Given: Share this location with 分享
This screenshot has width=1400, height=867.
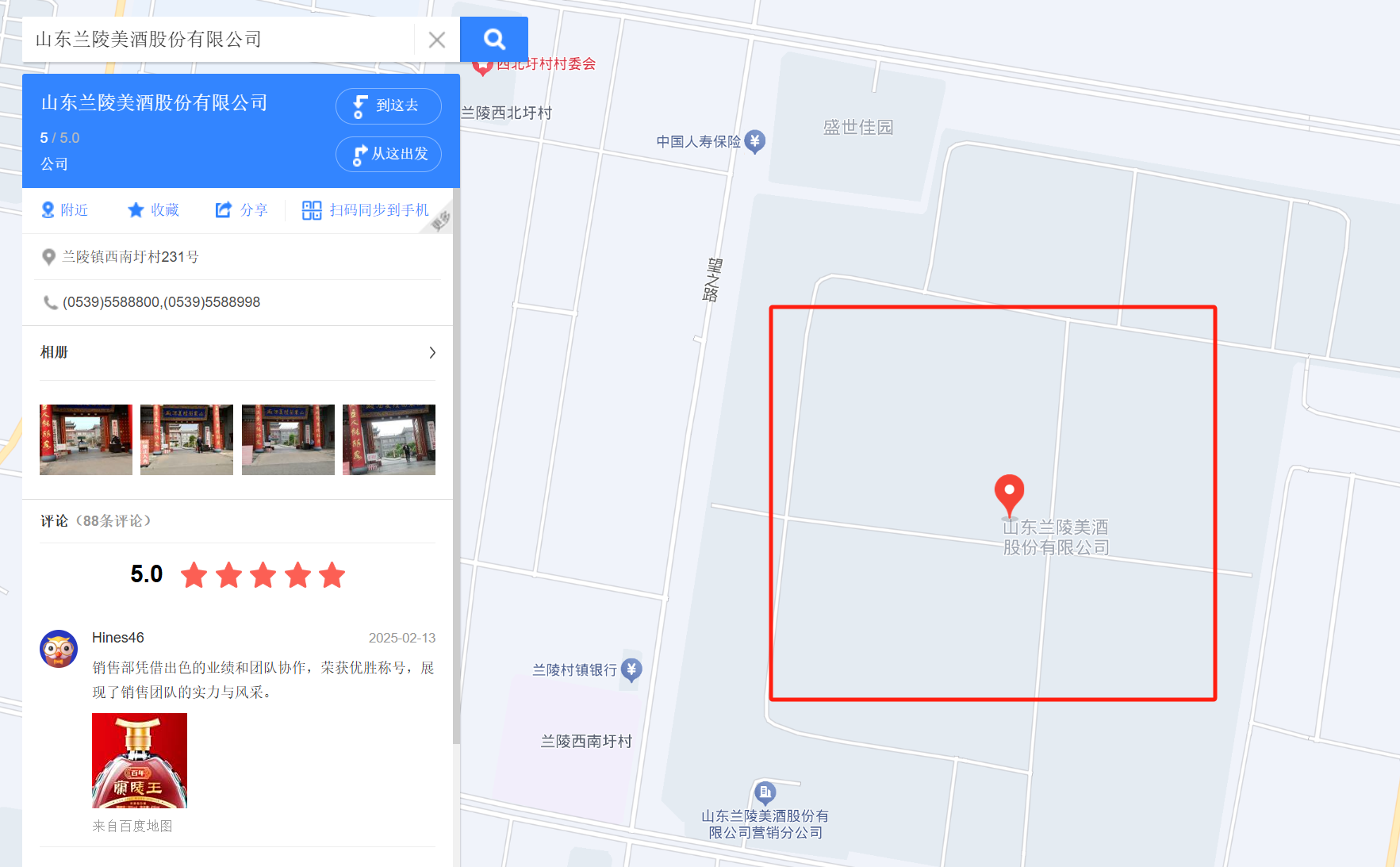Looking at the screenshot, I should tap(242, 210).
